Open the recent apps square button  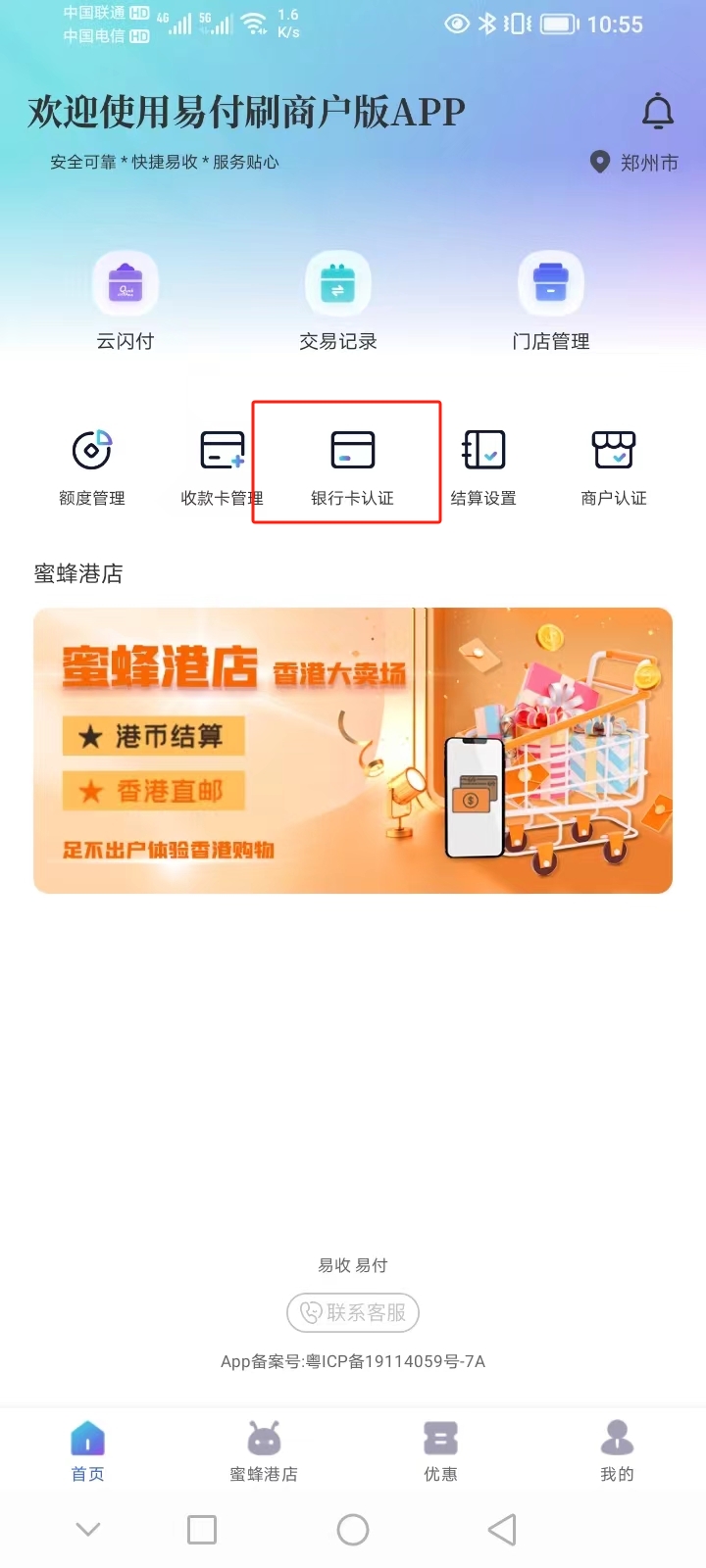click(x=202, y=1530)
